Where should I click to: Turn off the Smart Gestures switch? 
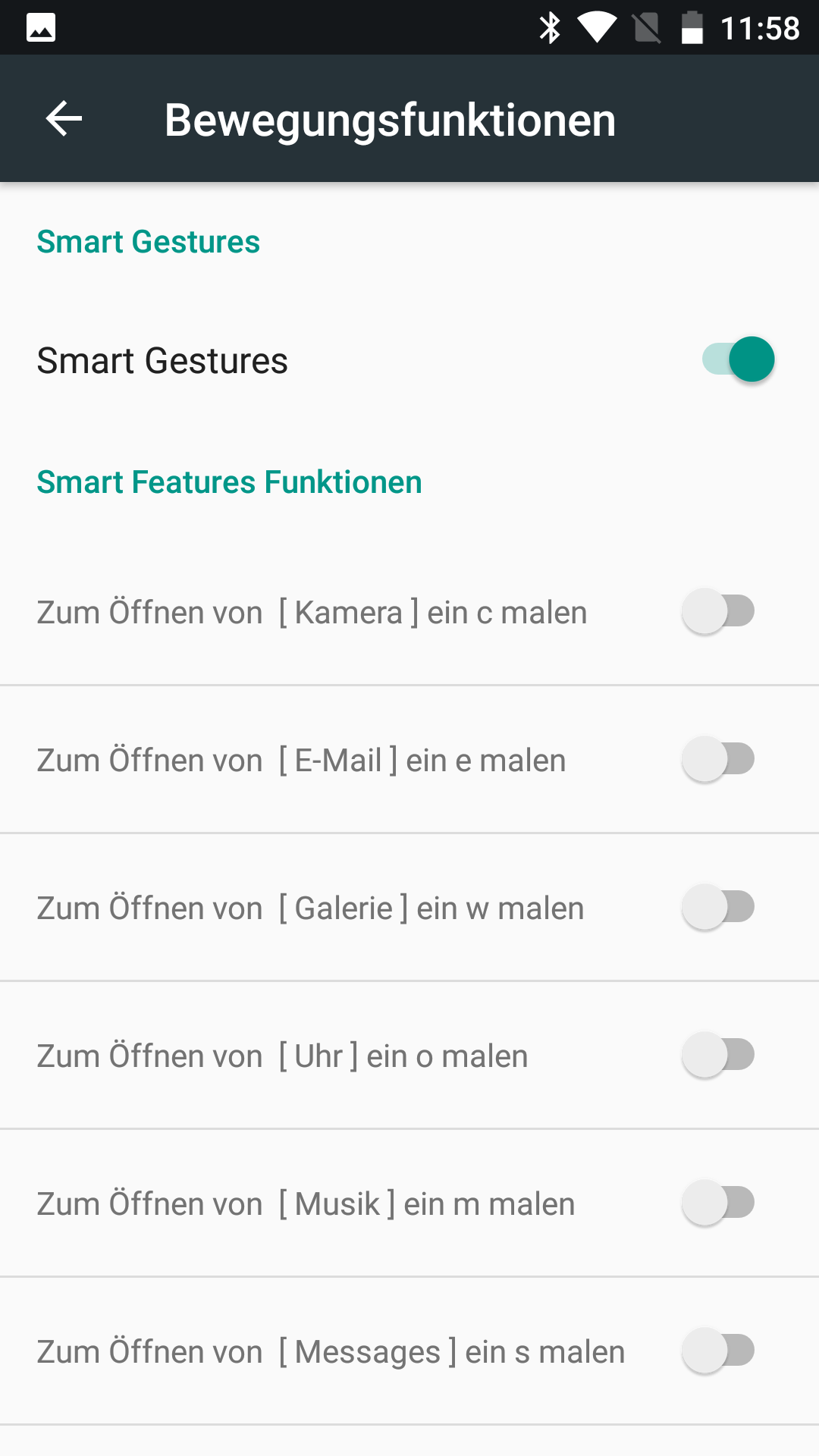pyautogui.click(x=737, y=359)
